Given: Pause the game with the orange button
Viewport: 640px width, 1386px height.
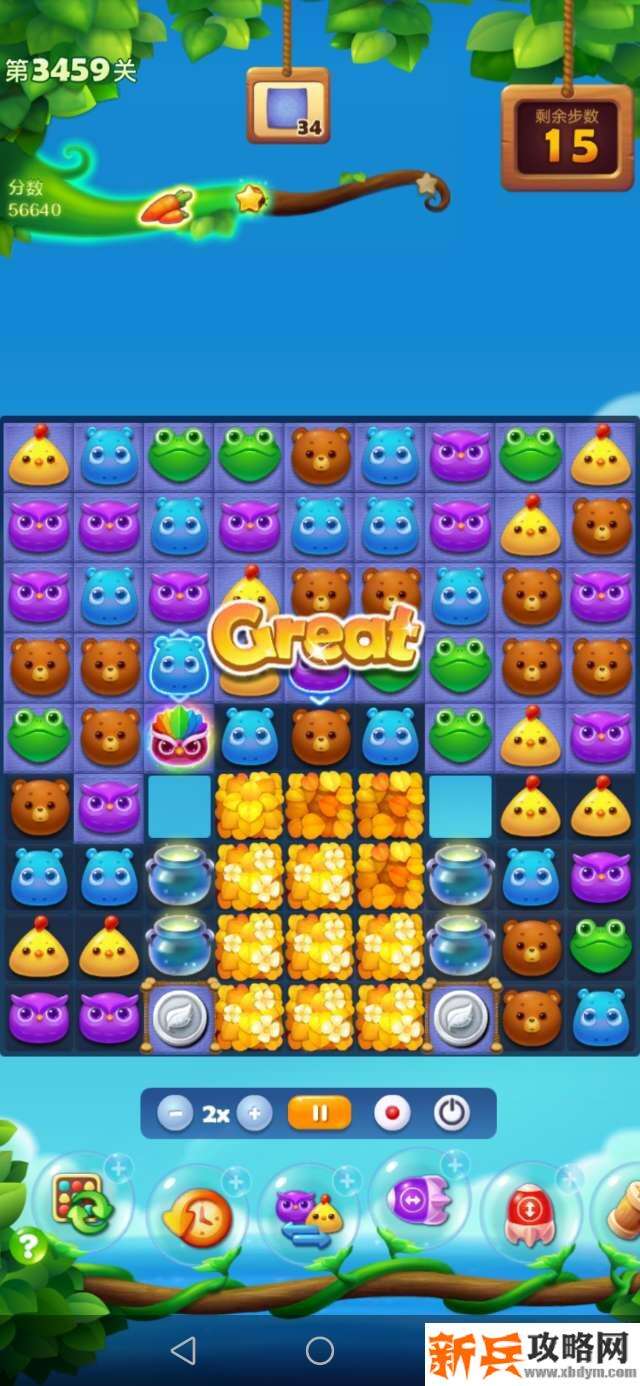Looking at the screenshot, I should click(x=319, y=1113).
